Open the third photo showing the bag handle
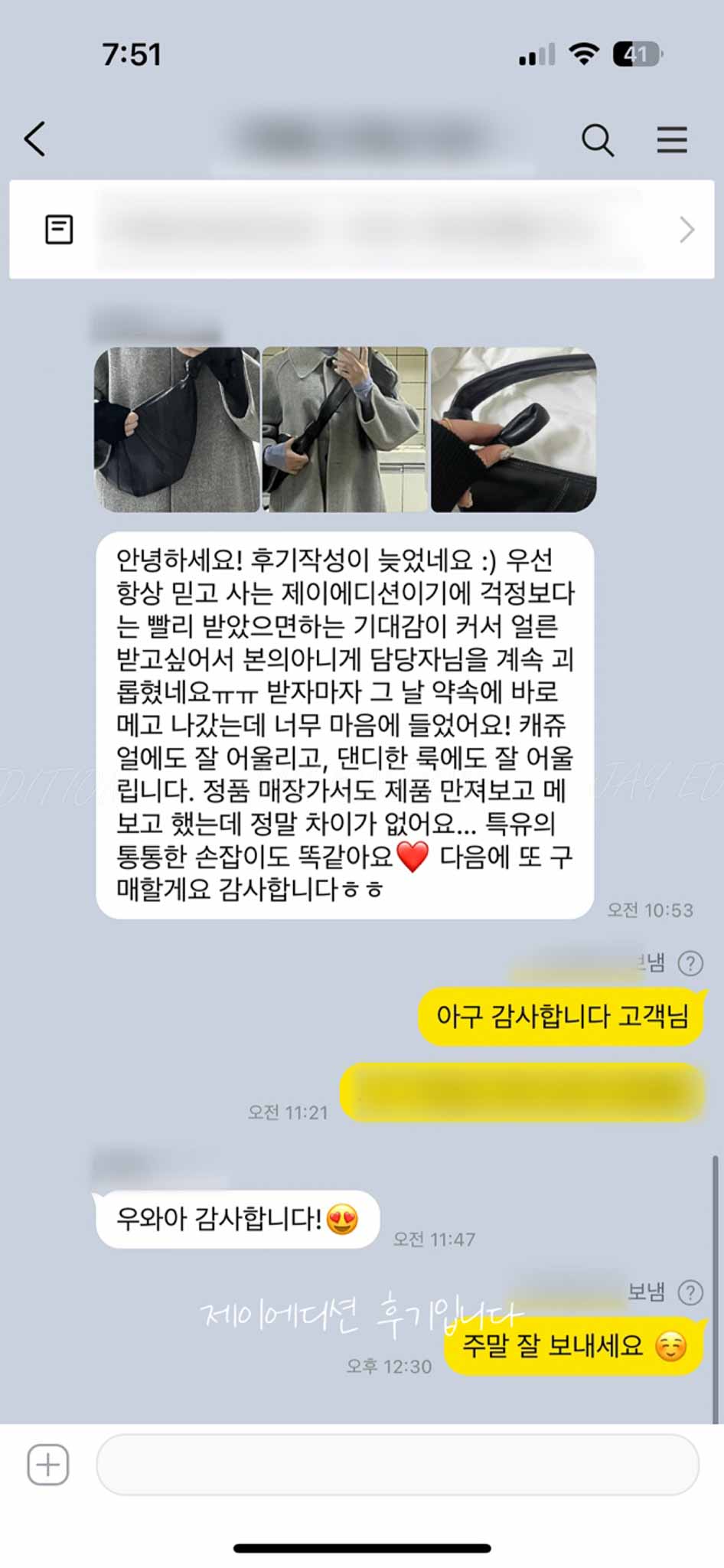Viewport: 724px width, 1568px height. coord(513,430)
